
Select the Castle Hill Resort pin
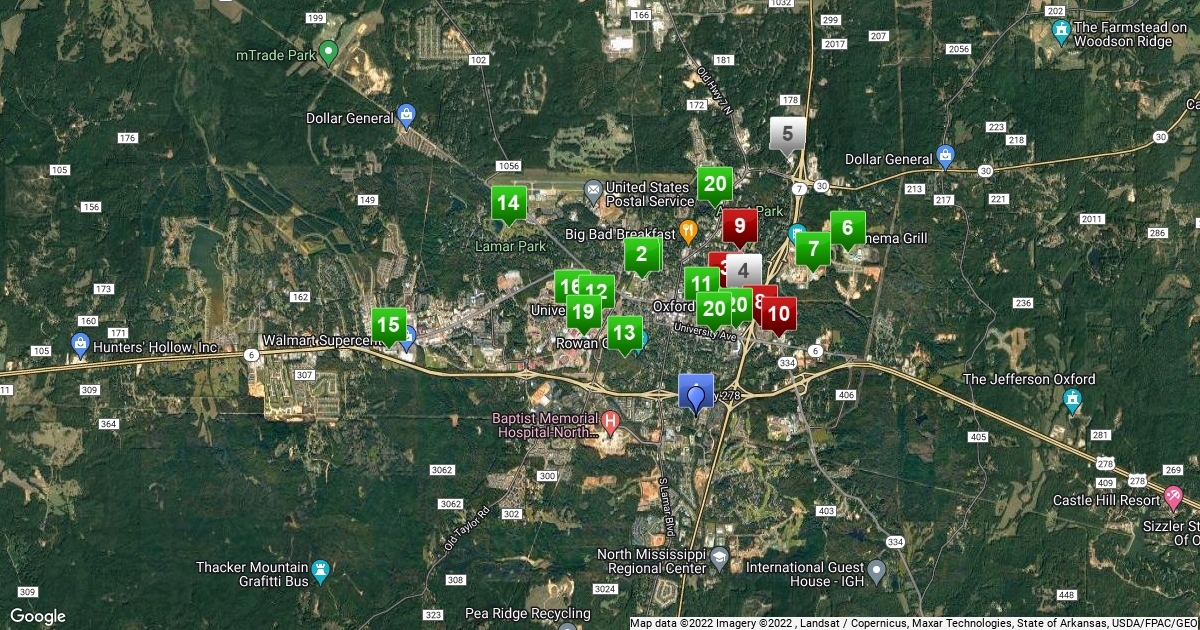(1173, 496)
